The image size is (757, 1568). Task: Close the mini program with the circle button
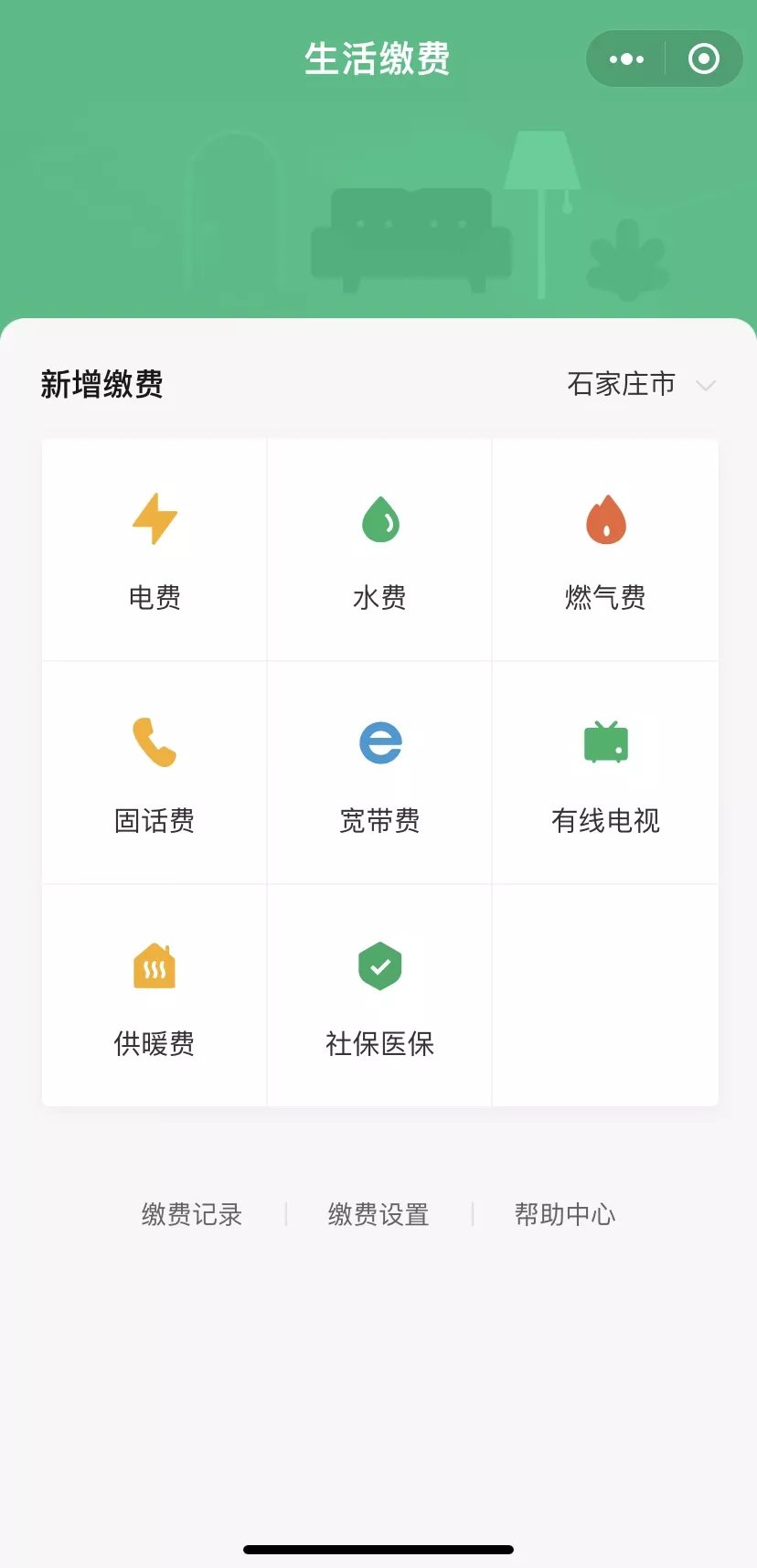703,59
